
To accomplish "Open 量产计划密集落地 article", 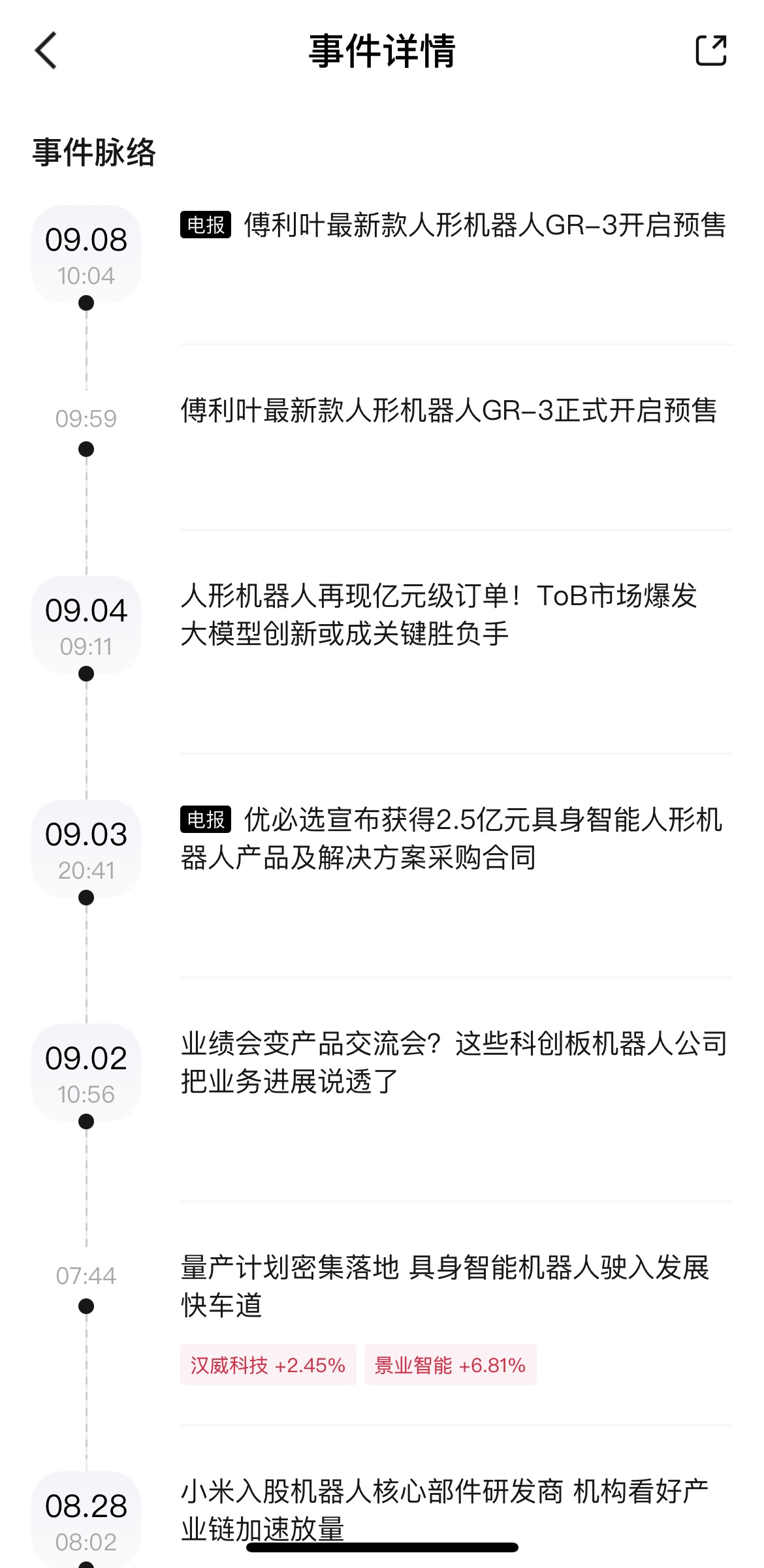I will click(x=445, y=1286).
